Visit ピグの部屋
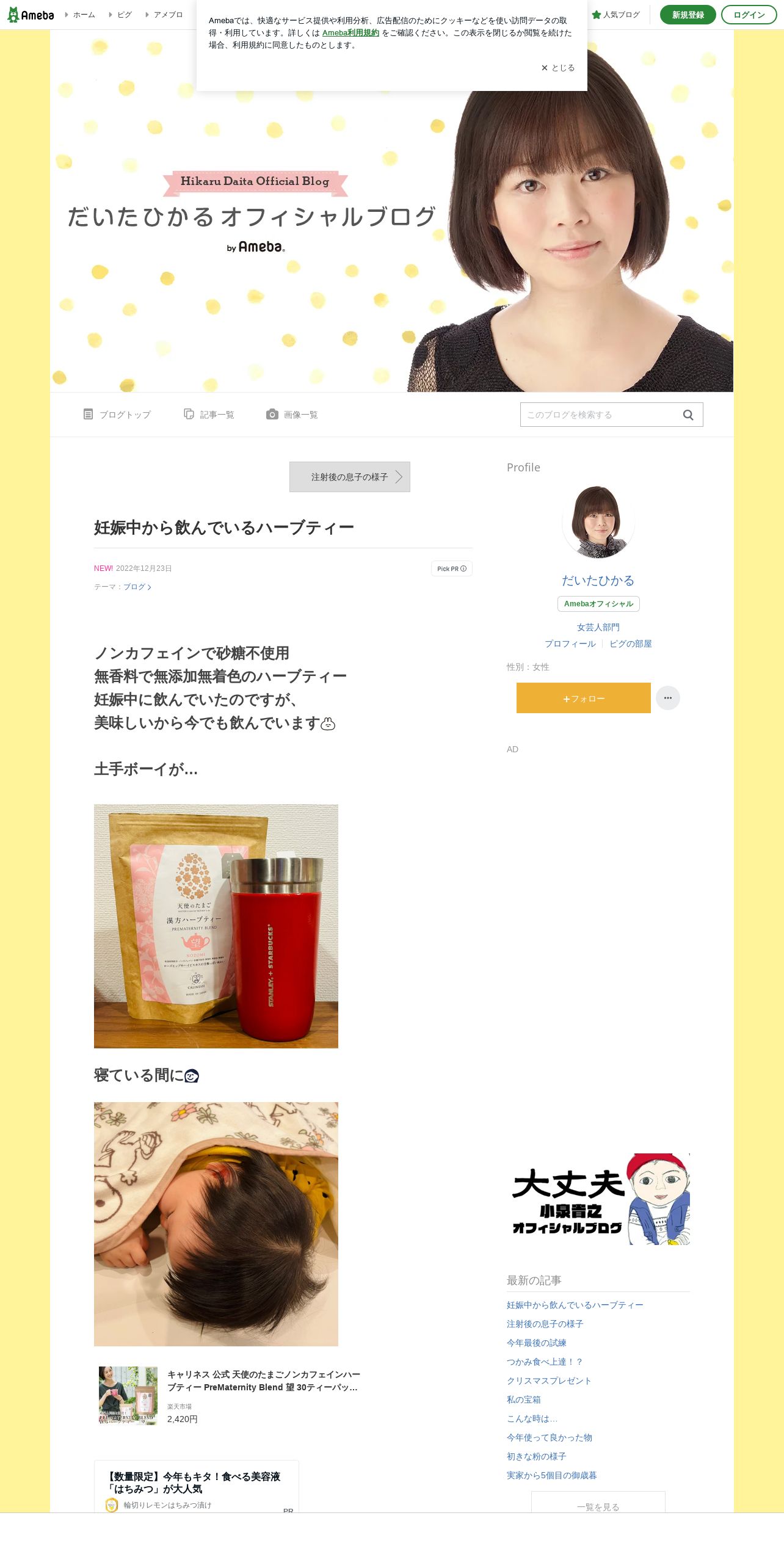This screenshot has height=1568, width=784. point(631,644)
